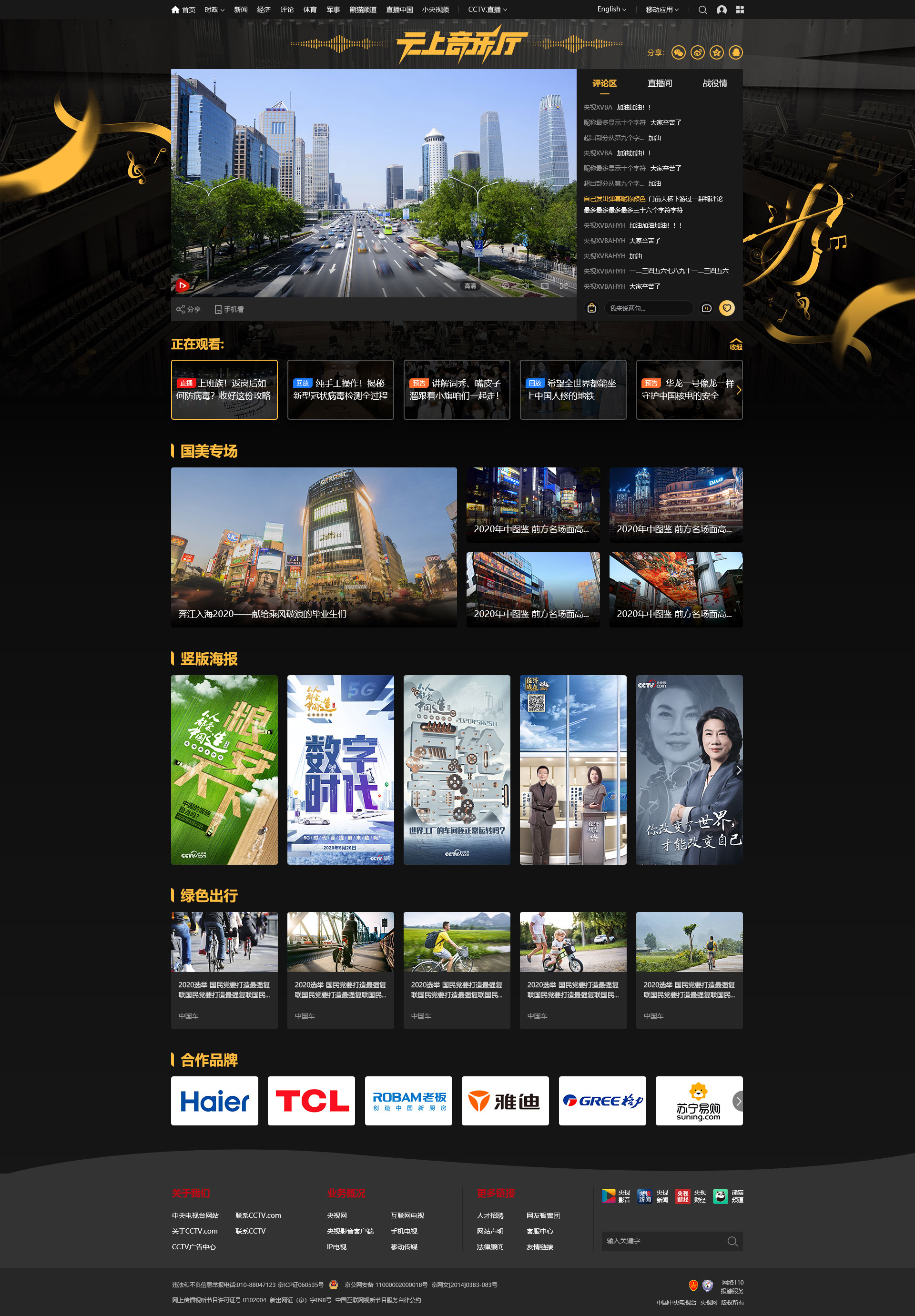Image resolution: width=915 pixels, height=1316 pixels.
Task: Tap 手机看 under the video
Action: 229,310
